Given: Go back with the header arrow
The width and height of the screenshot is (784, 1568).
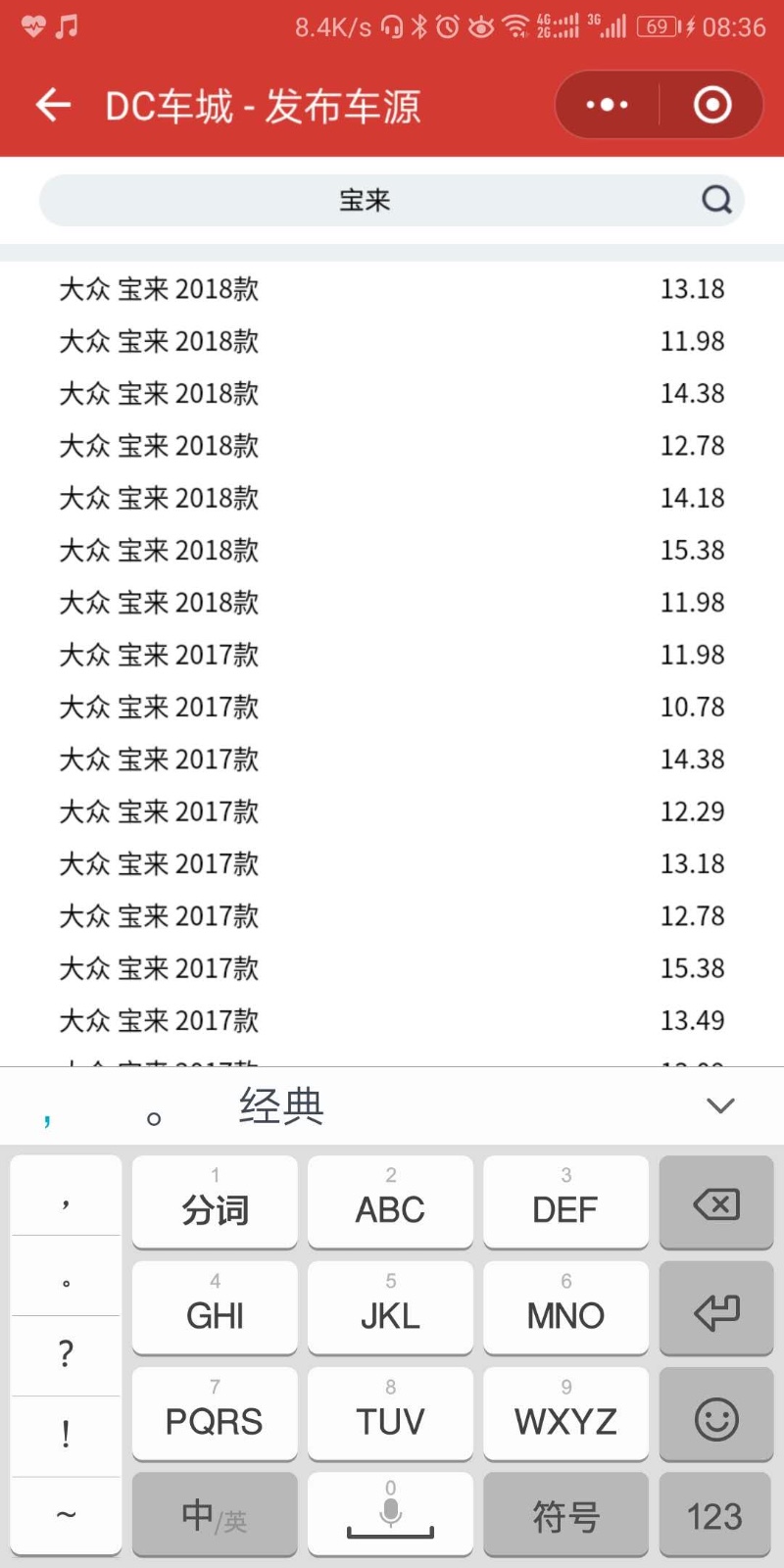Looking at the screenshot, I should click(53, 105).
